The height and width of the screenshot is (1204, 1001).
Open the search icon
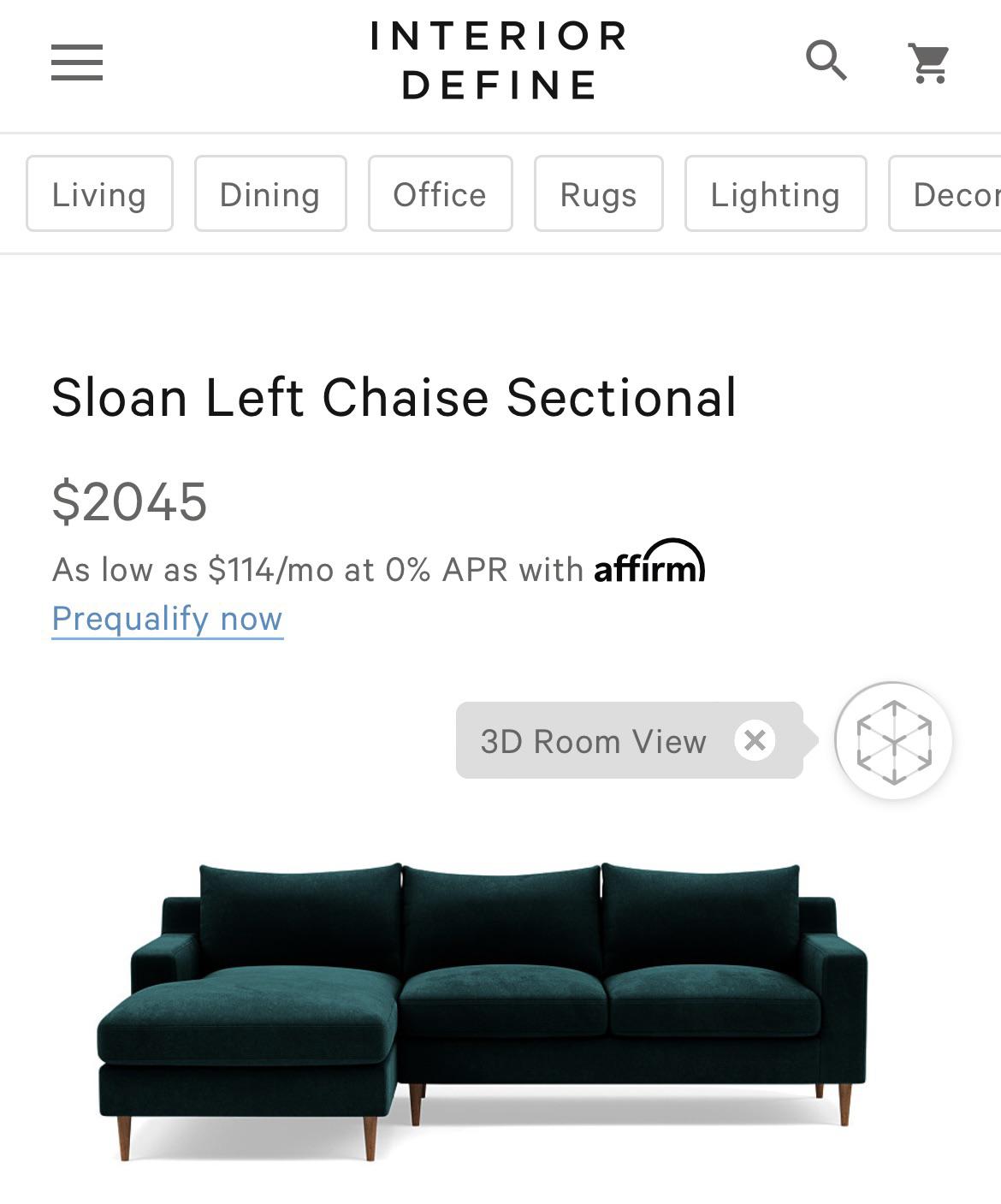[x=826, y=61]
